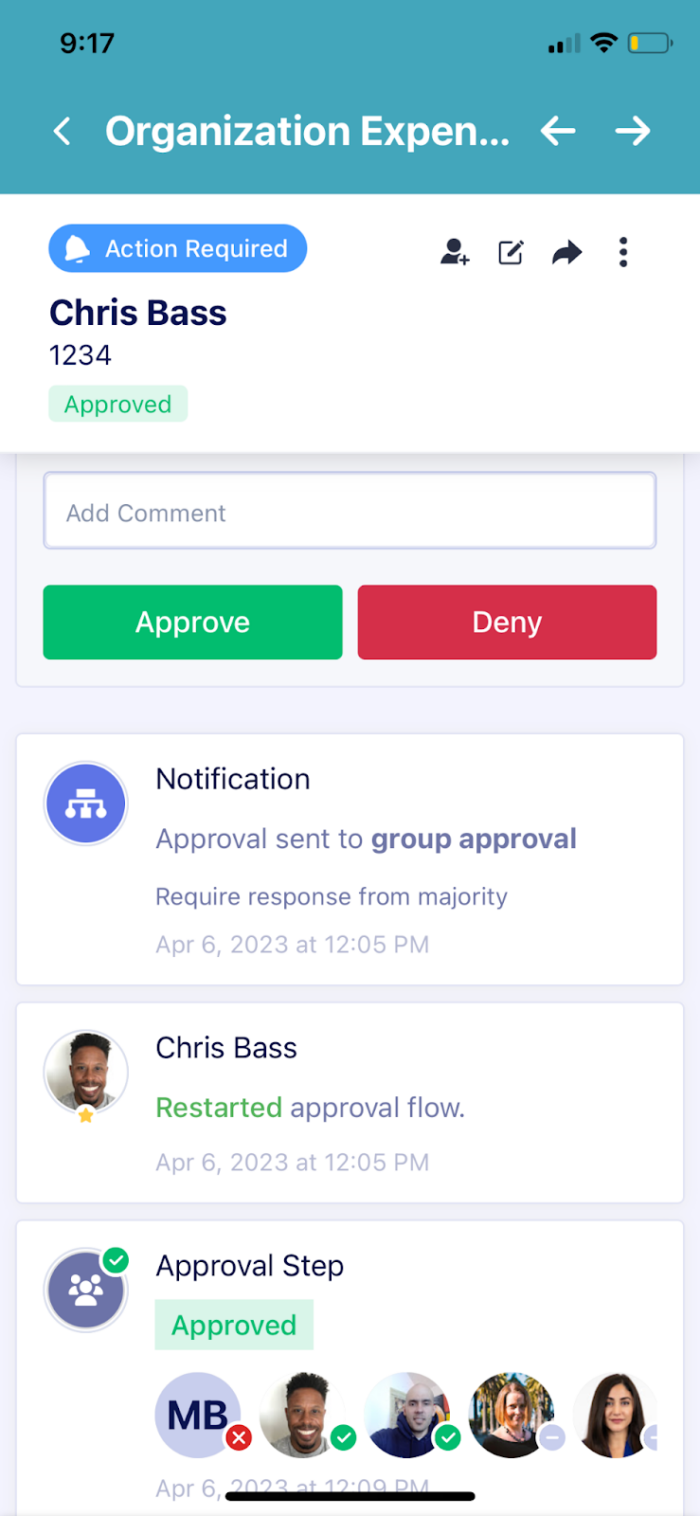Focus the Add Comment field
Image resolution: width=700 pixels, height=1516 pixels.
tap(349, 512)
